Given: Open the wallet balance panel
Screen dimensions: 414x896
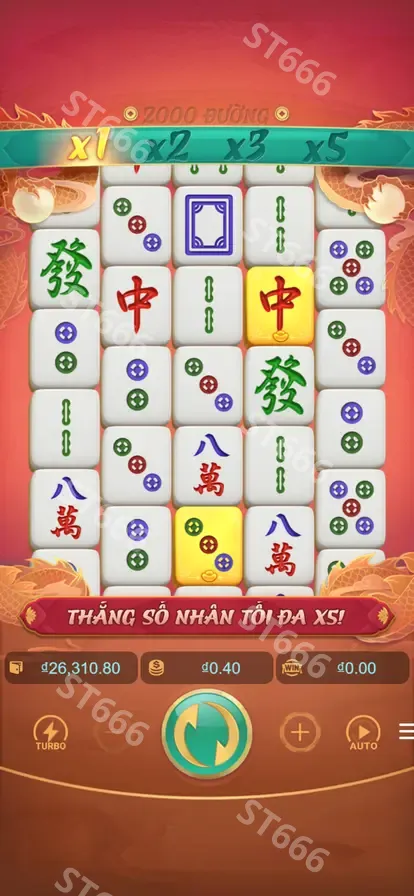Looking at the screenshot, I should pos(71,668).
